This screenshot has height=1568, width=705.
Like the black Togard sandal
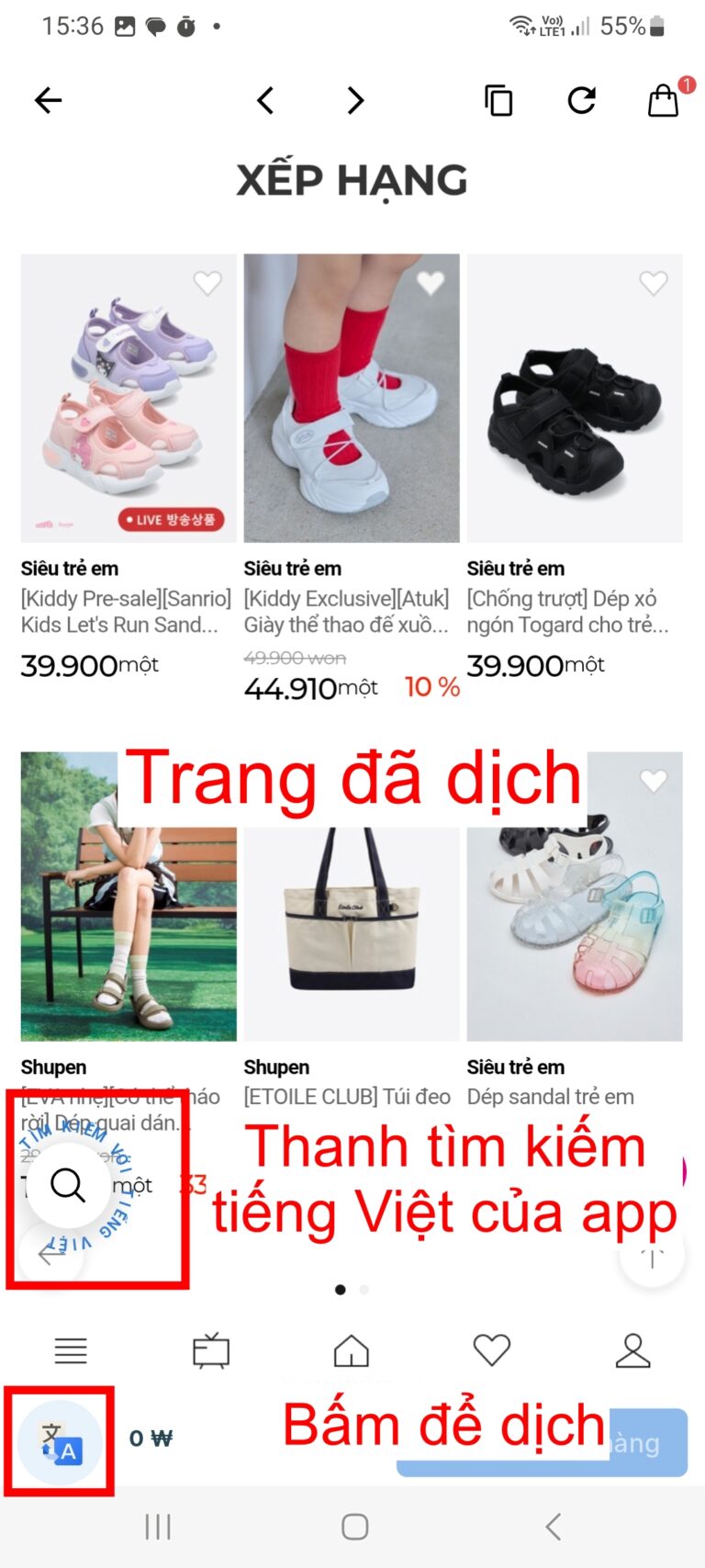coord(653,283)
